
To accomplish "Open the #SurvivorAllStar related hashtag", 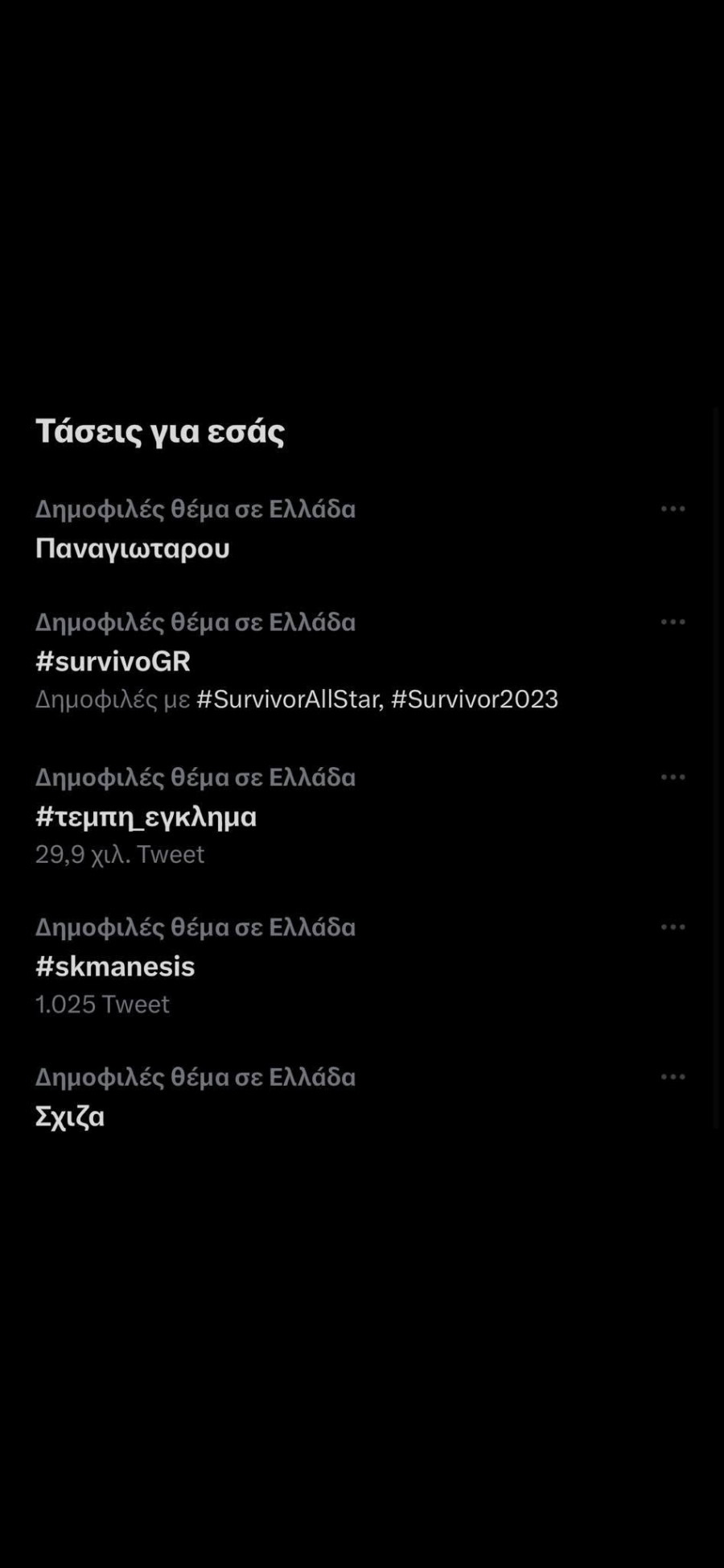I will tap(286, 699).
